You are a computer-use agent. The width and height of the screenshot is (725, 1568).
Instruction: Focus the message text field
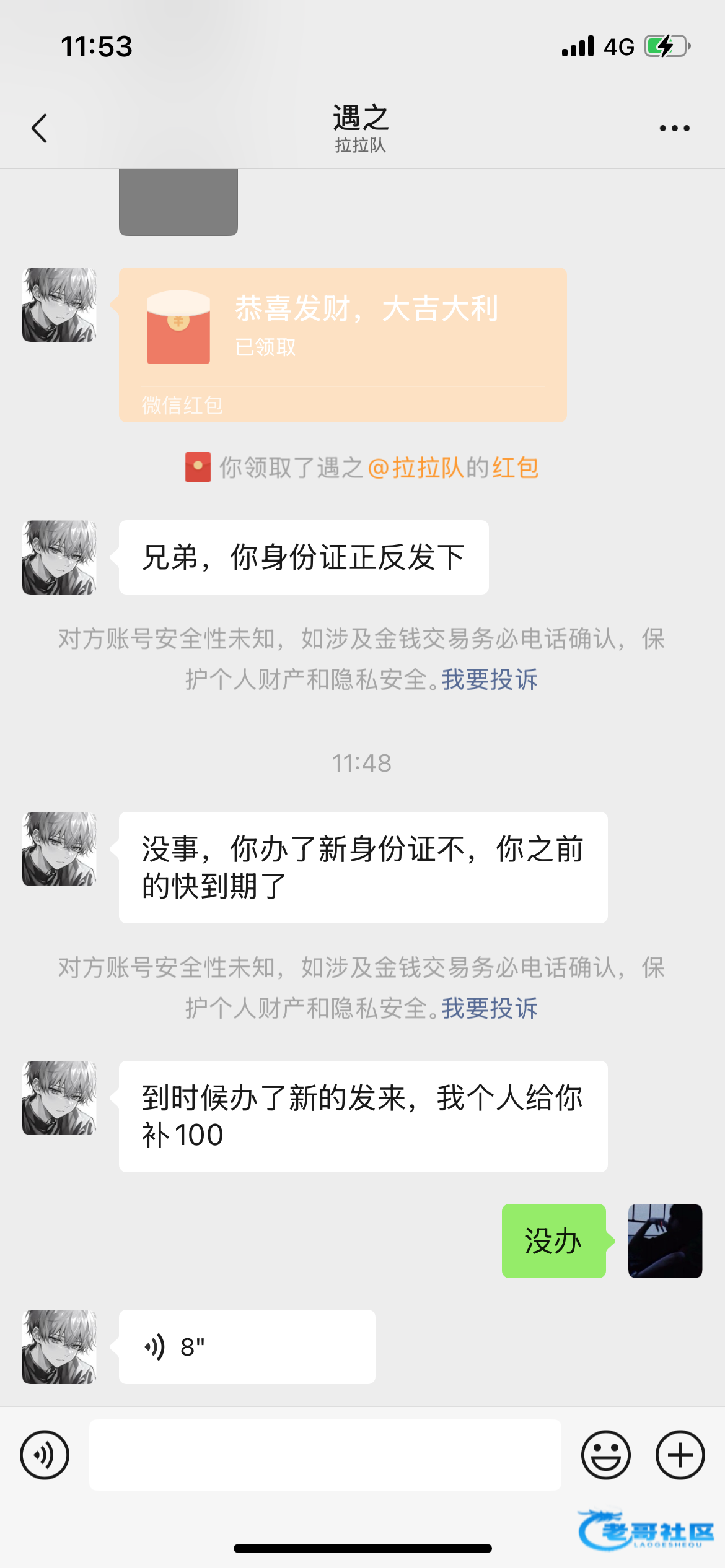tap(325, 1455)
